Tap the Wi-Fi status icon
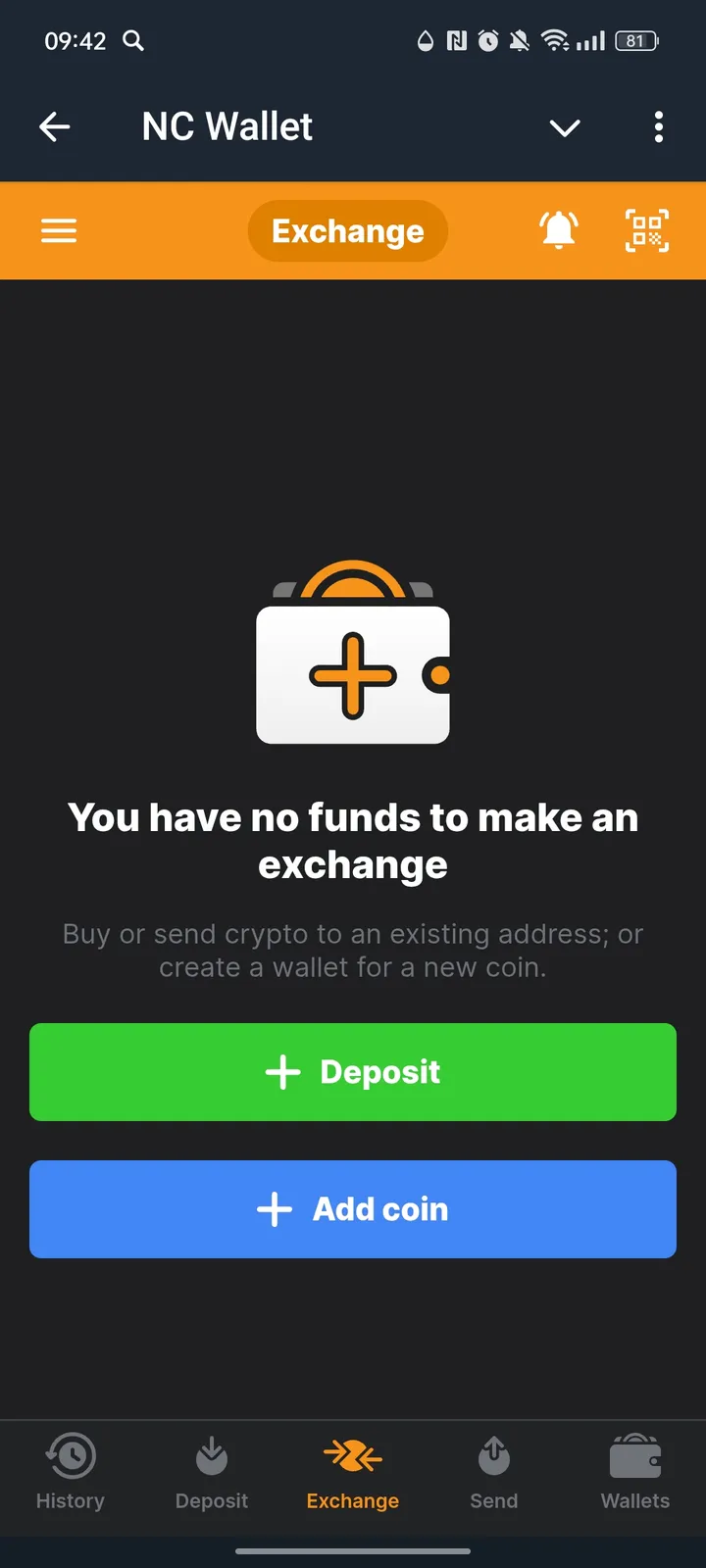This screenshot has width=706, height=1568. point(556,41)
